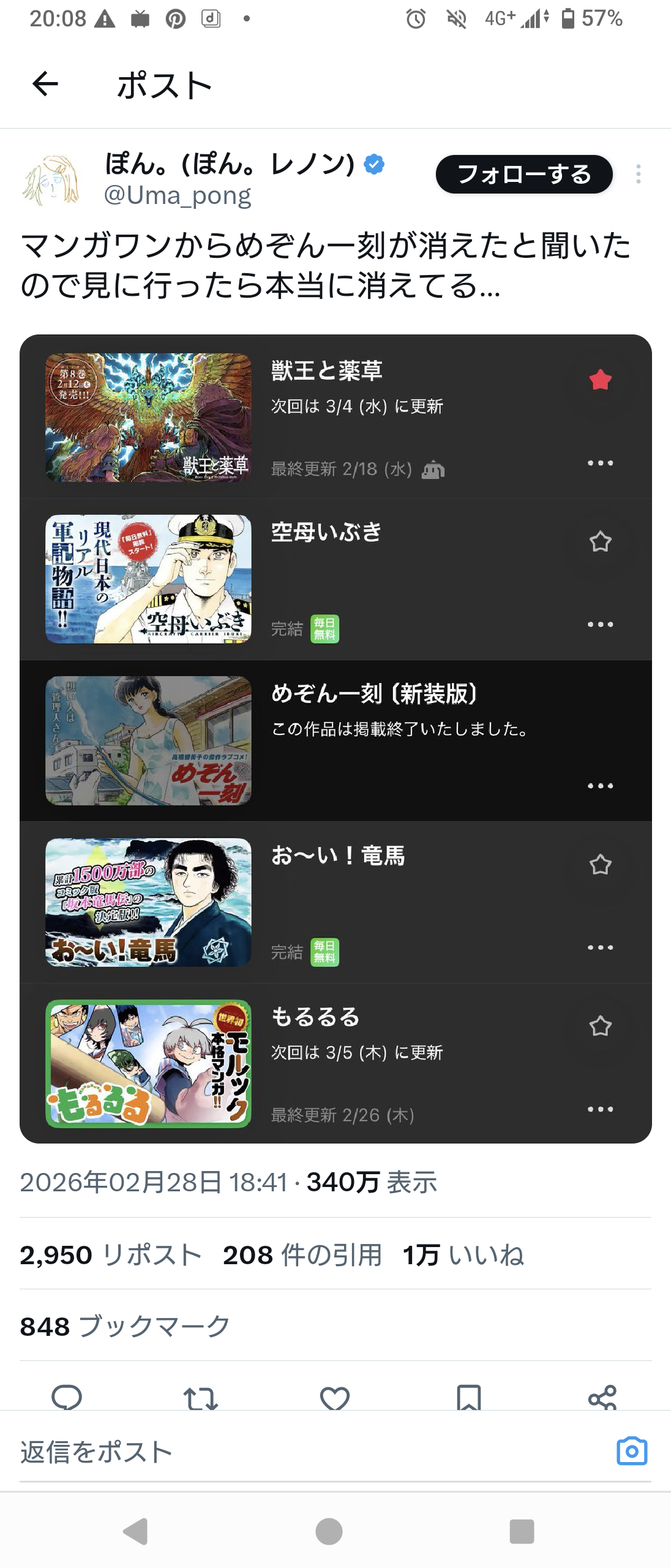671x1568 pixels.
Task: View the 2,950 リポスト list
Action: coord(111,1255)
